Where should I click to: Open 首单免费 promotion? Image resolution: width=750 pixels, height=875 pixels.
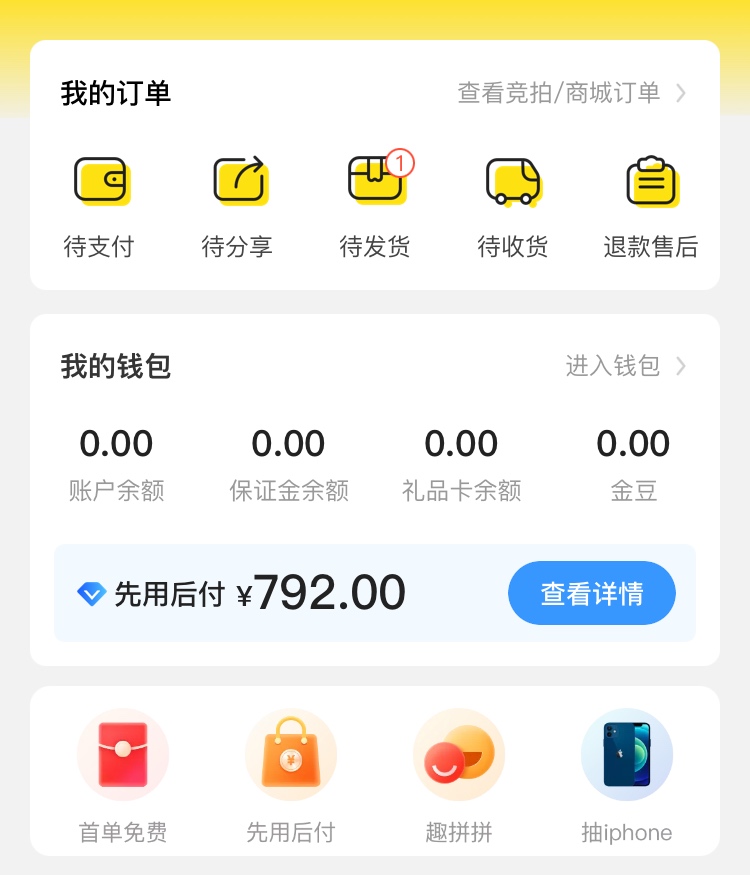click(x=123, y=775)
